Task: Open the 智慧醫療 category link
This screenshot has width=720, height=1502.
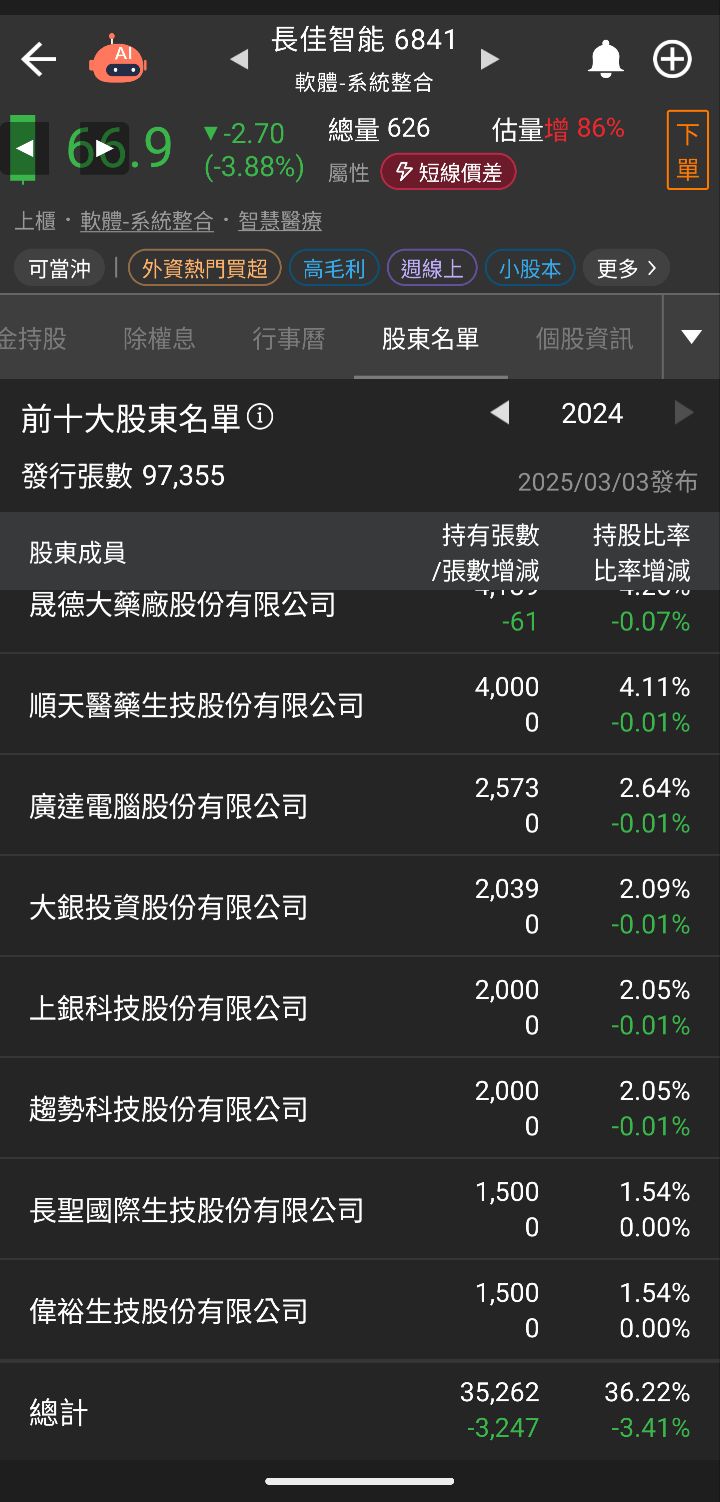Action: point(280,221)
